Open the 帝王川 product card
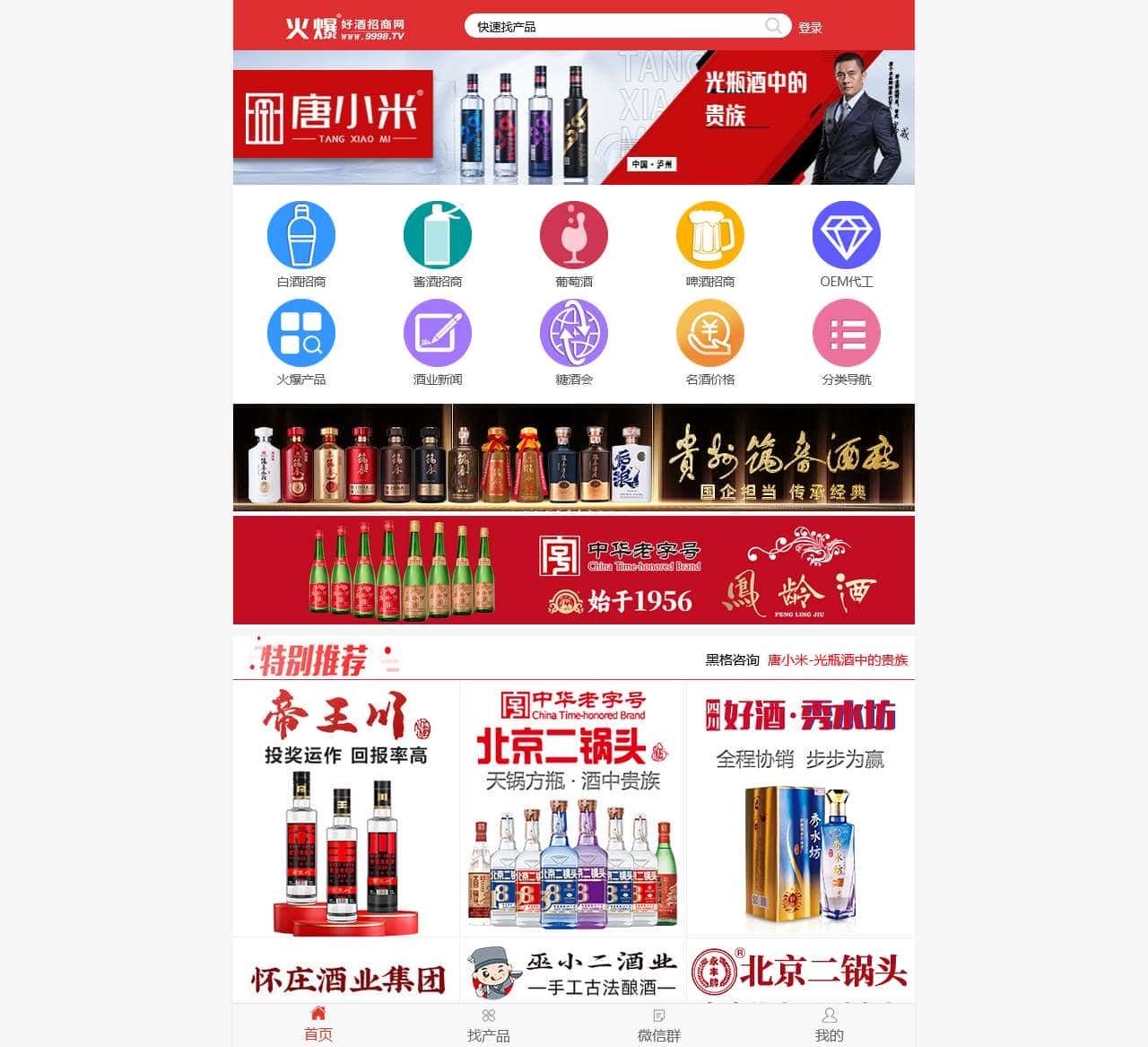 pos(346,808)
